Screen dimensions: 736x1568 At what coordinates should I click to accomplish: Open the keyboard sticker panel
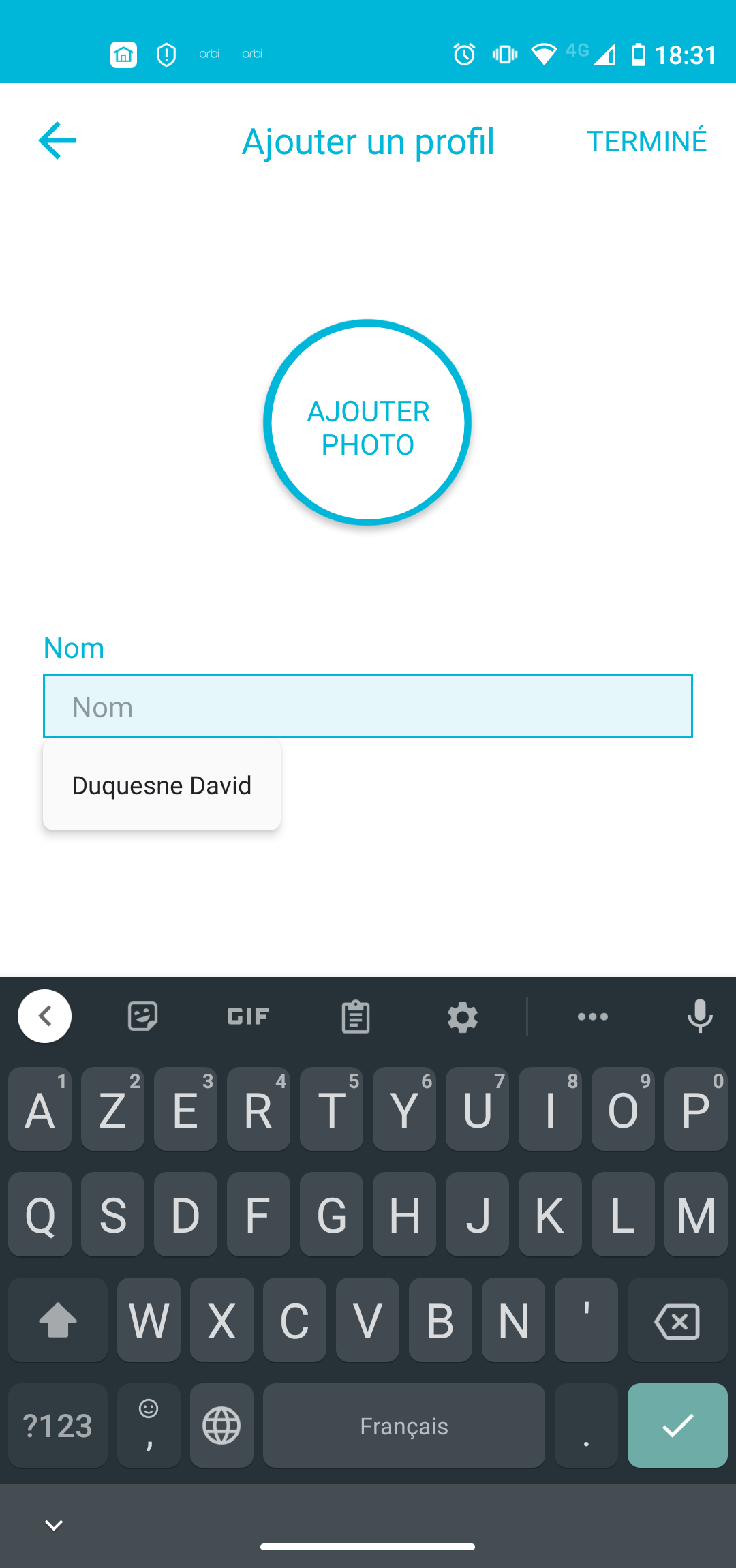pos(143,1016)
